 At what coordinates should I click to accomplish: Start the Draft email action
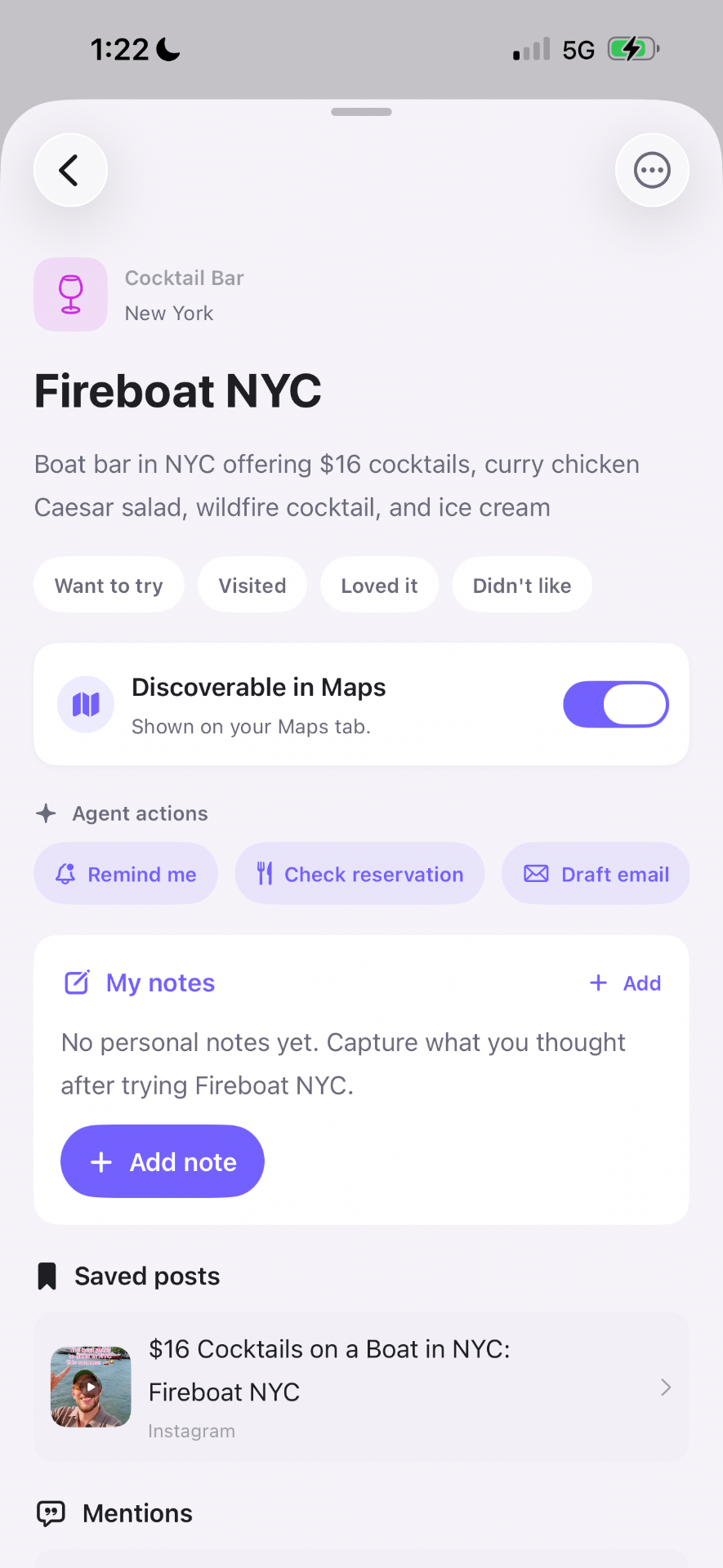596,874
